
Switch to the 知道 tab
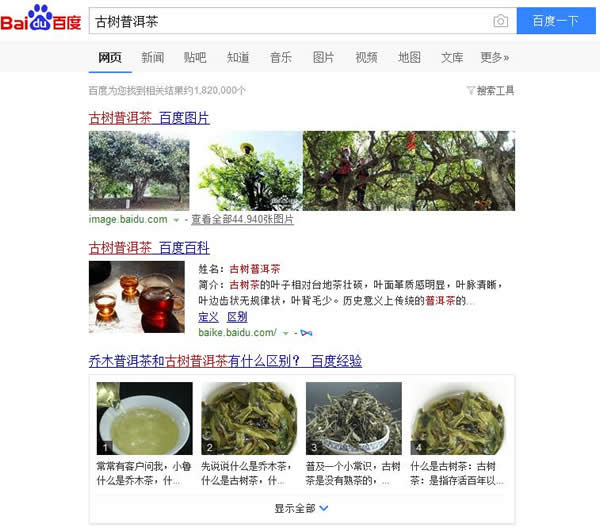[238, 58]
